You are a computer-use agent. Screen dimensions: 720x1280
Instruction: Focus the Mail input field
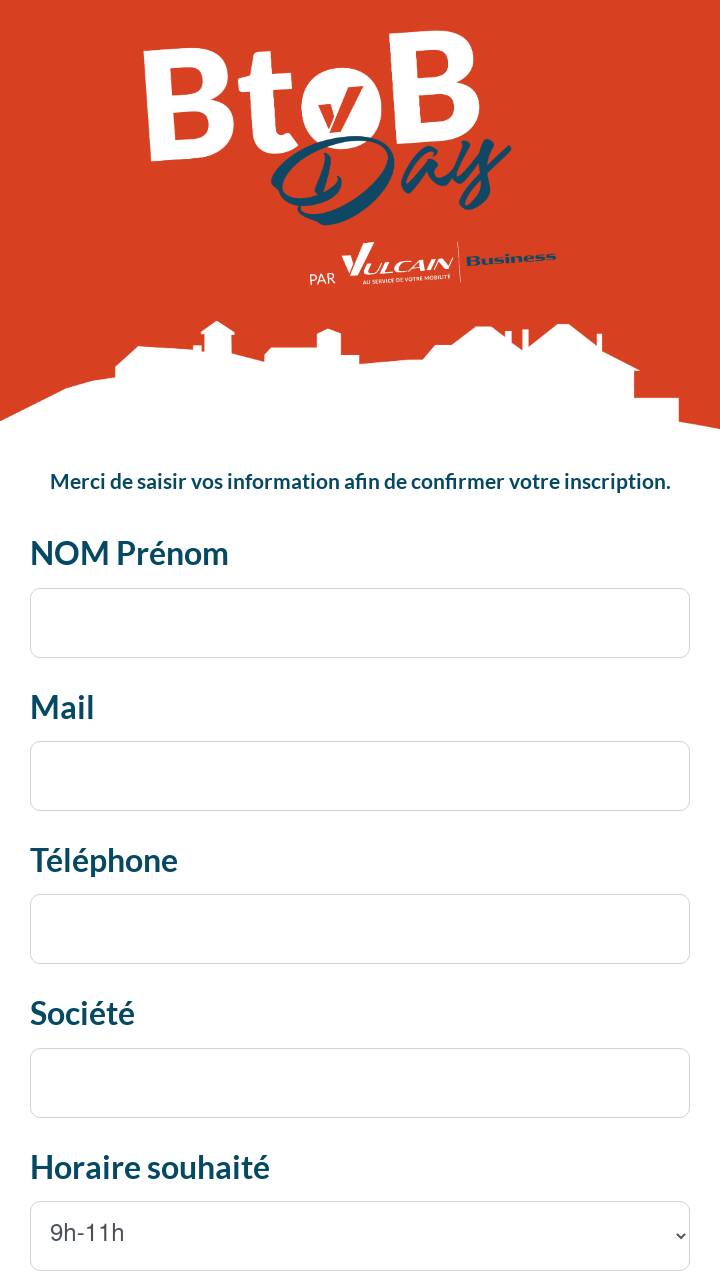360,776
